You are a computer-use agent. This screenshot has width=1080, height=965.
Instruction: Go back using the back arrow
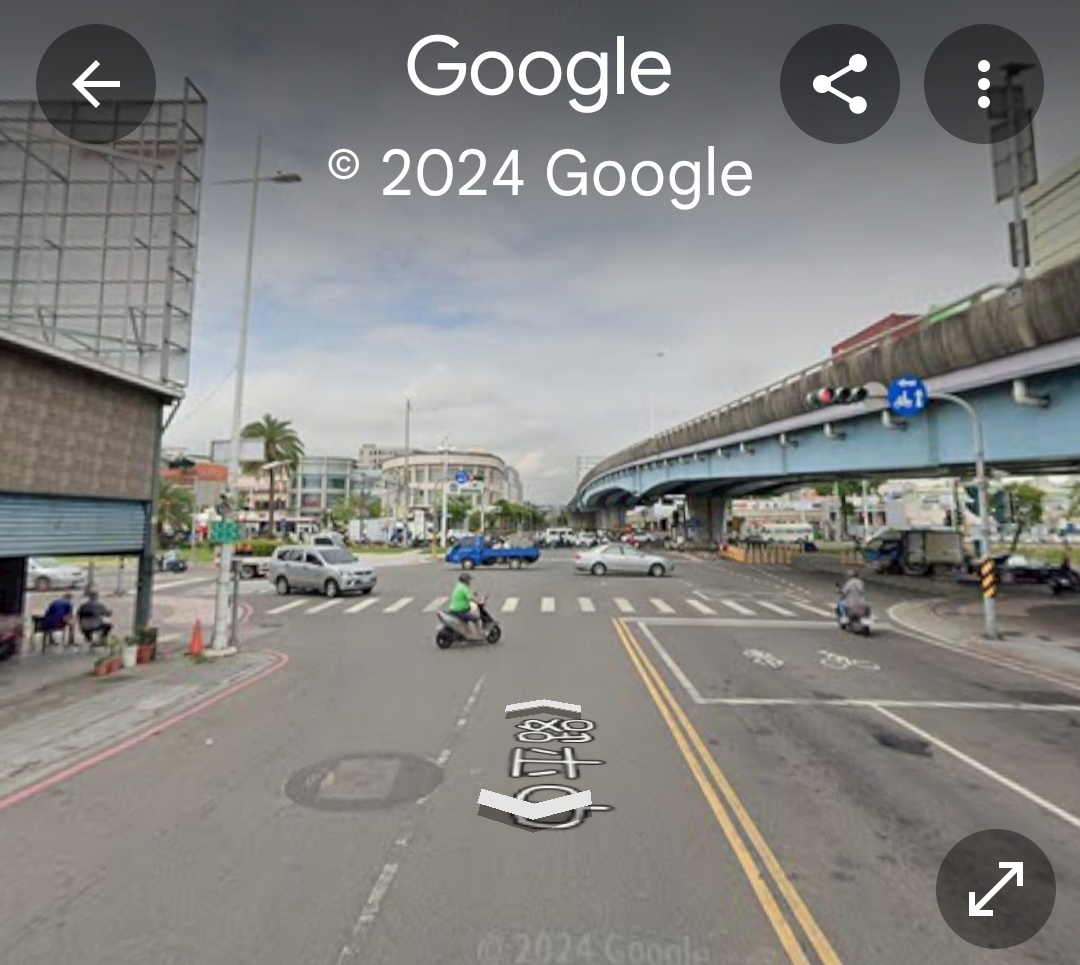(x=96, y=84)
